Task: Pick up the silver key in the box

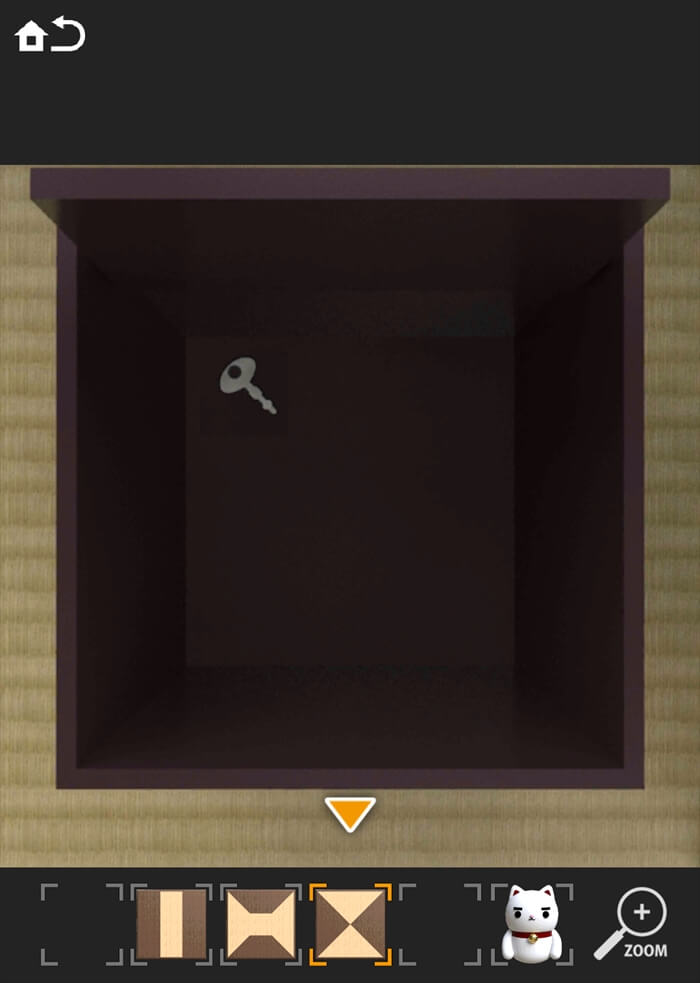Action: pos(247,385)
